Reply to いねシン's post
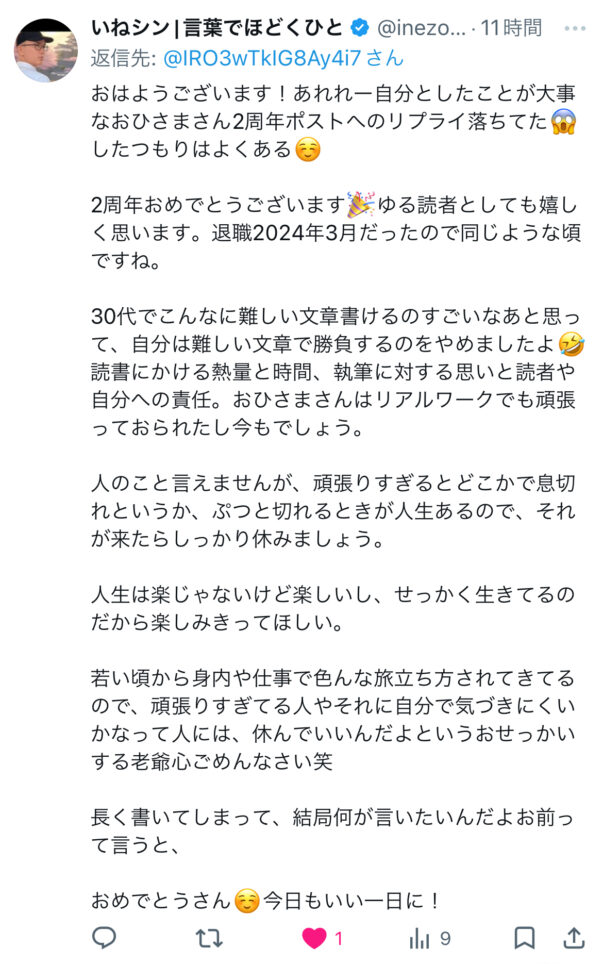Image resolution: width=603 pixels, height=964 pixels. tap(105, 937)
